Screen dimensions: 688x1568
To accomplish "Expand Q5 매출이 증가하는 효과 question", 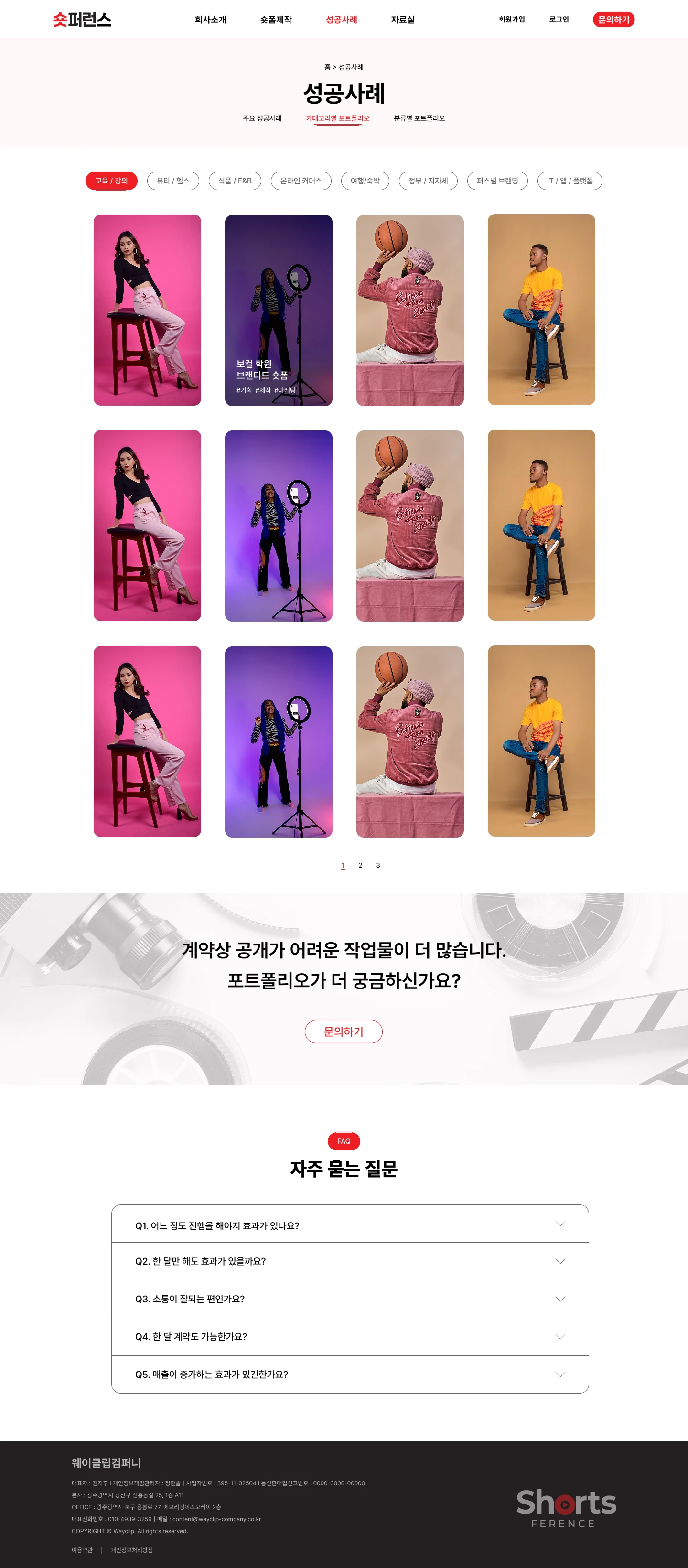I will click(350, 1375).
